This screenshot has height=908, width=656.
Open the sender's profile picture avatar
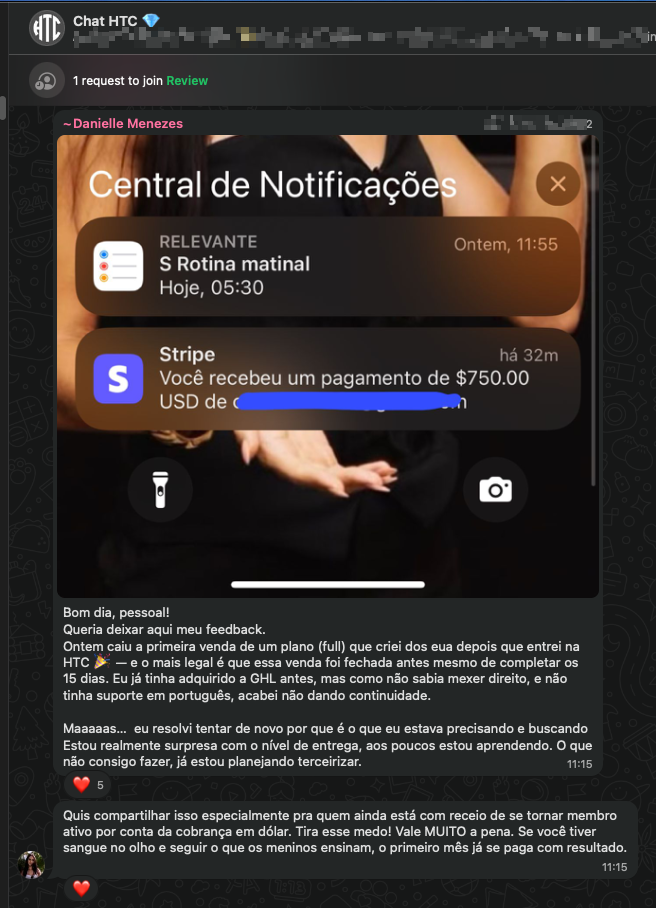point(31,865)
